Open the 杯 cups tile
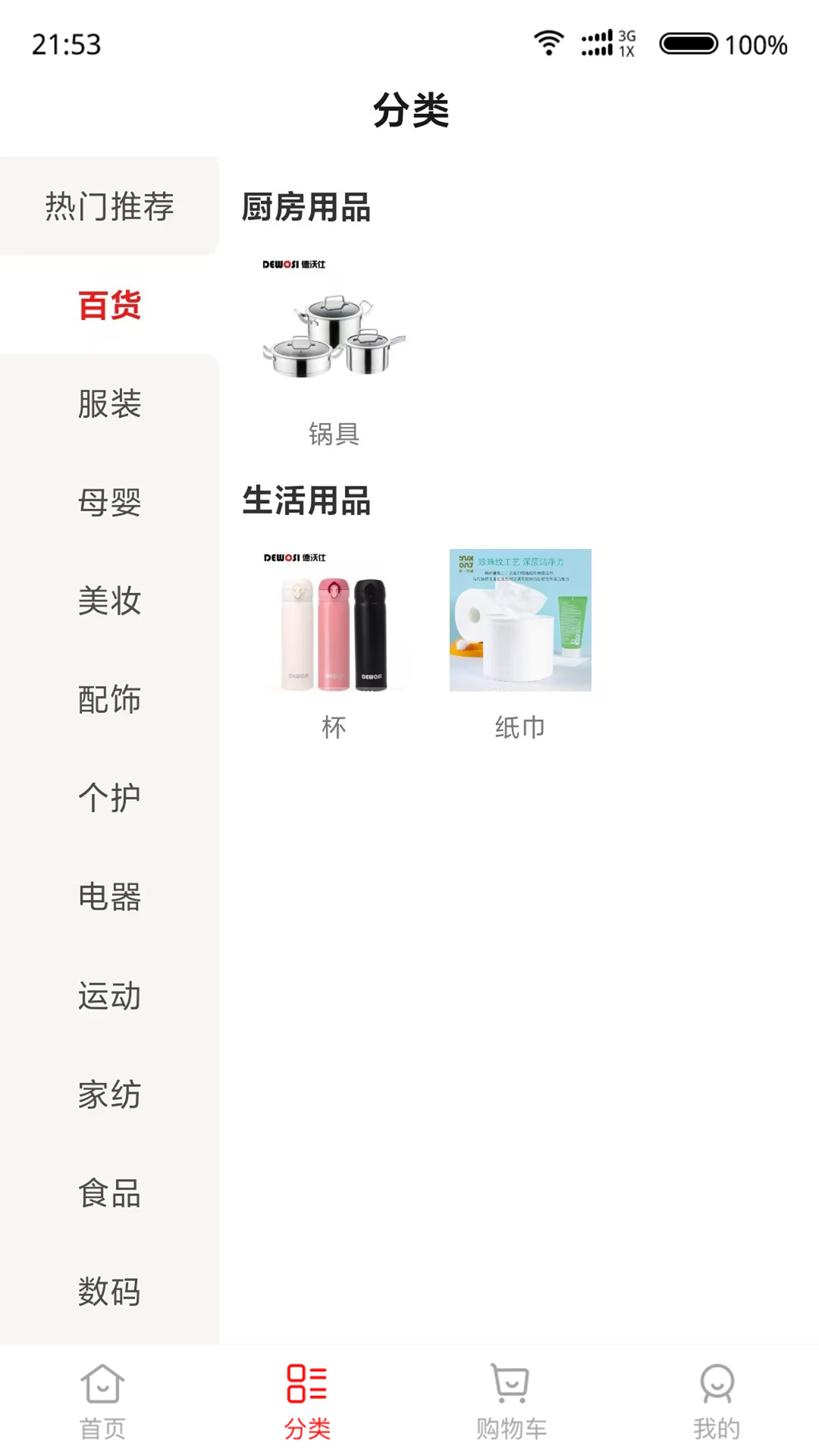Viewport: 819px width, 1456px height. (334, 645)
